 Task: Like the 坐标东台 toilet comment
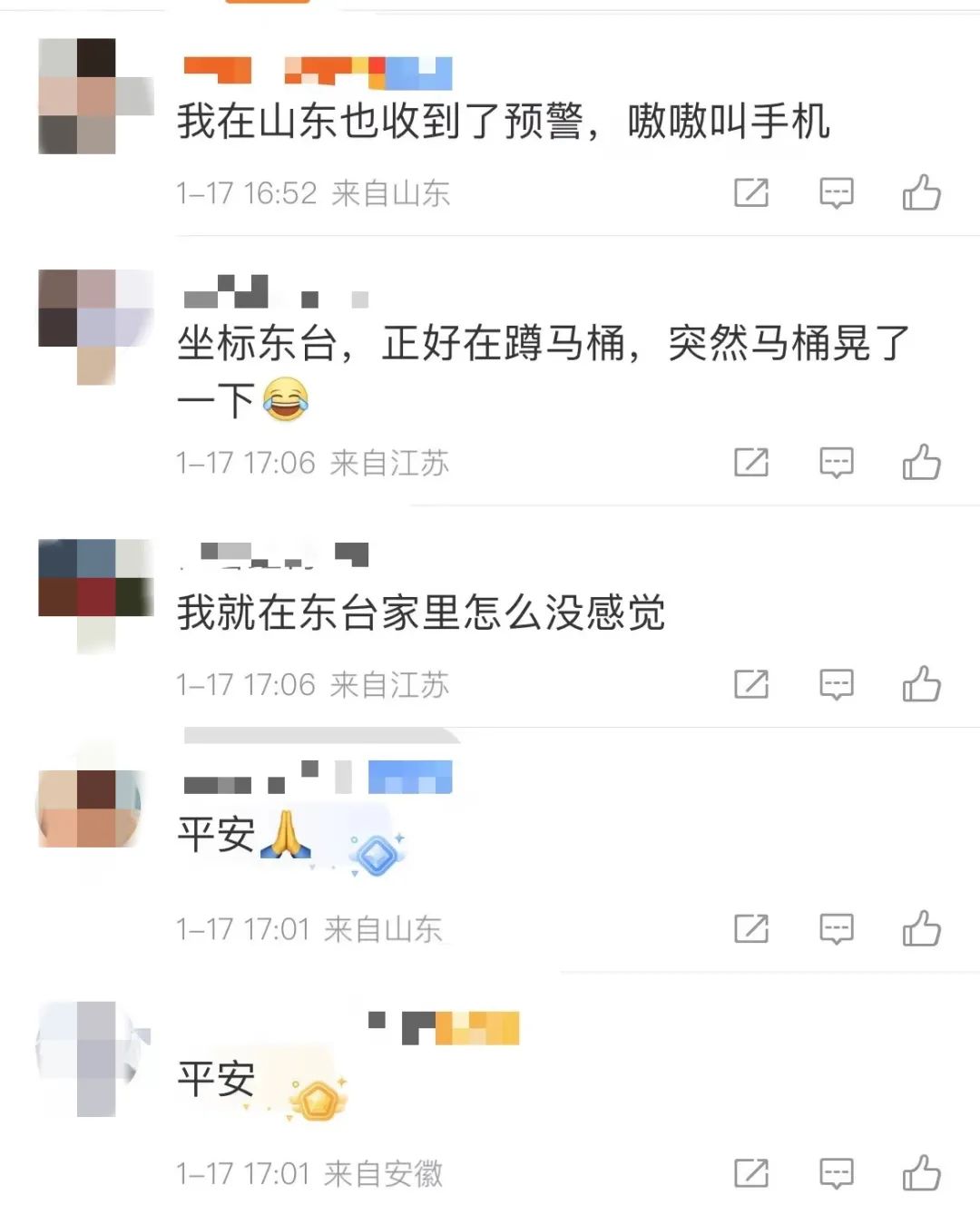point(921,462)
